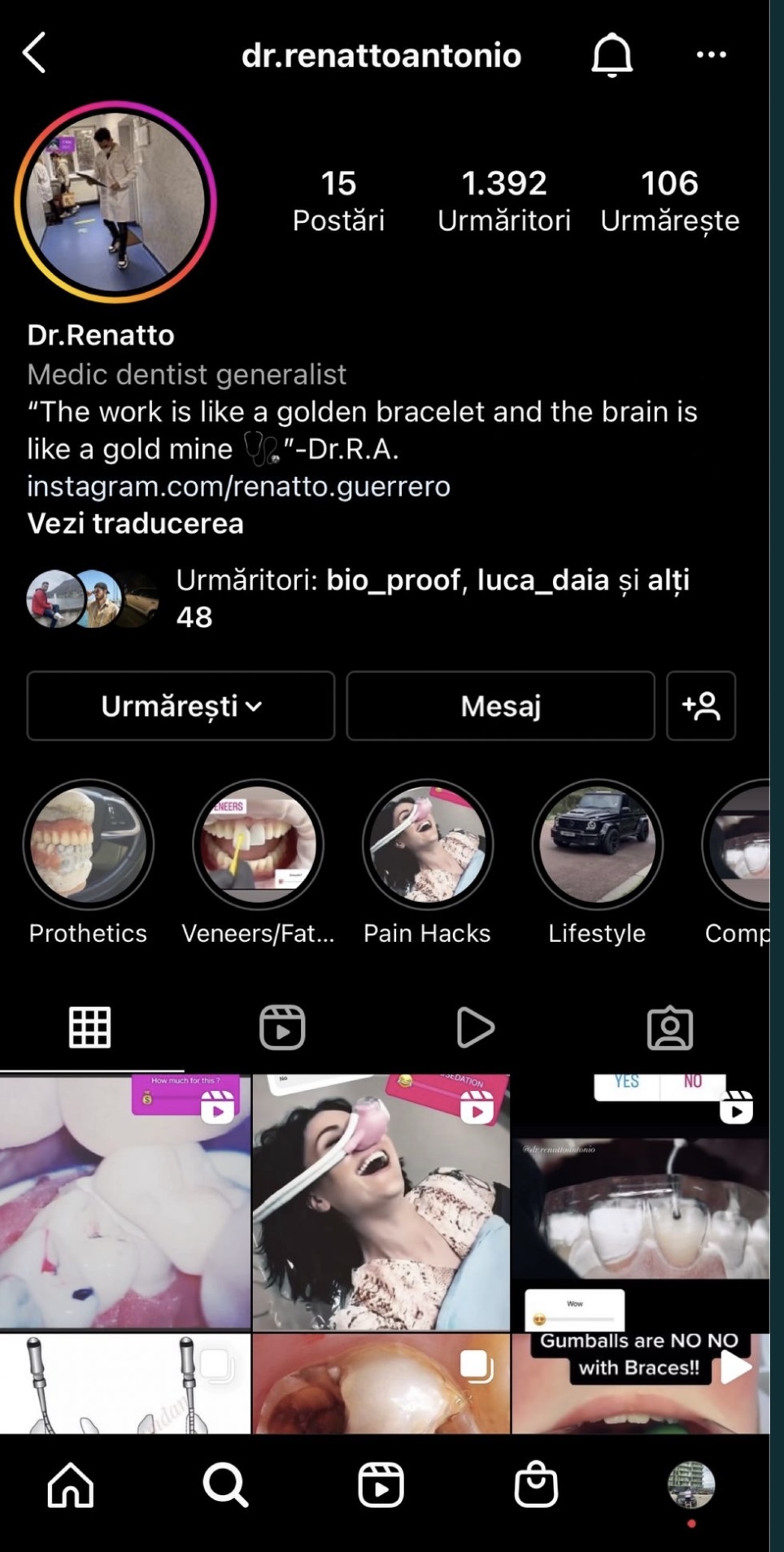Open the Prothetics story highlight
The image size is (784, 1552).
click(88, 844)
